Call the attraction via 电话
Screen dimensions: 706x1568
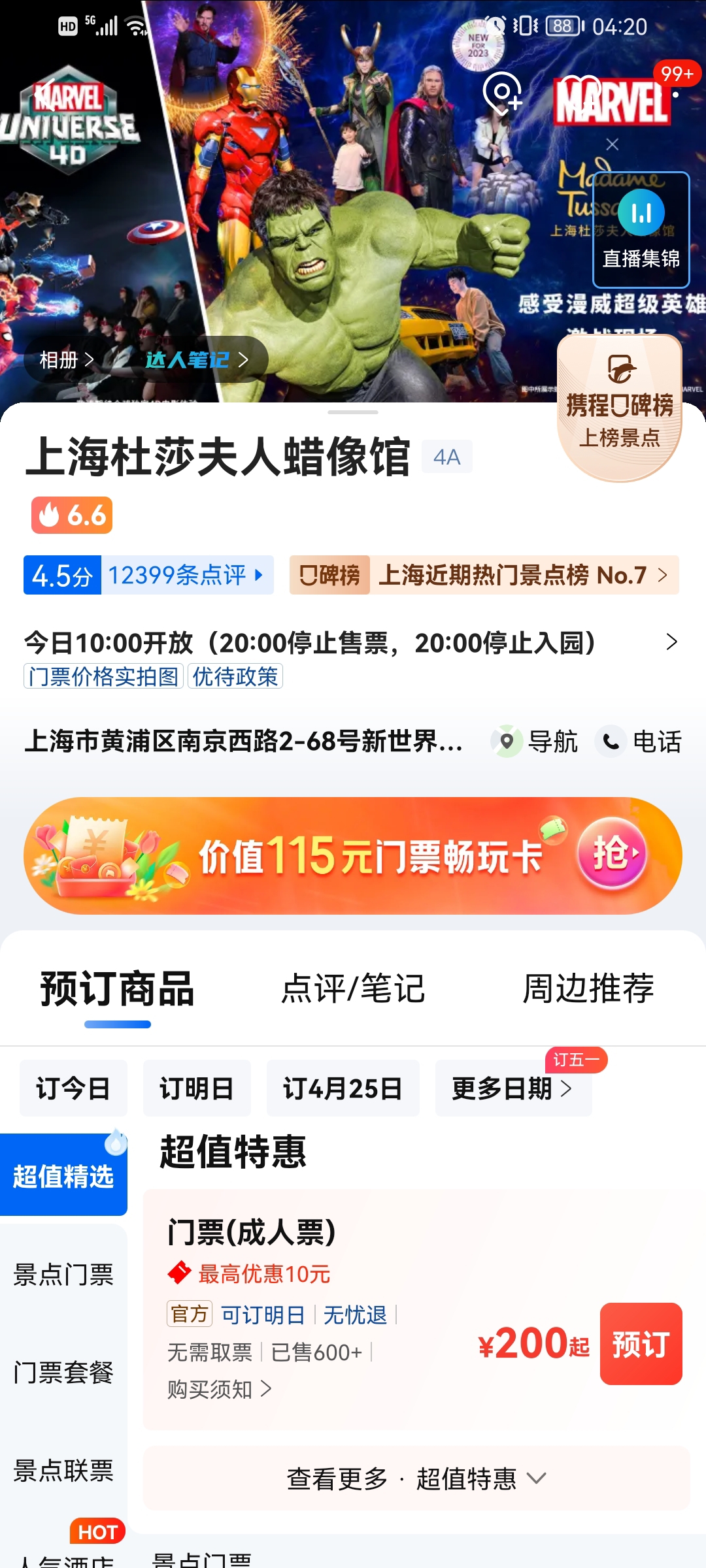pyautogui.click(x=639, y=742)
